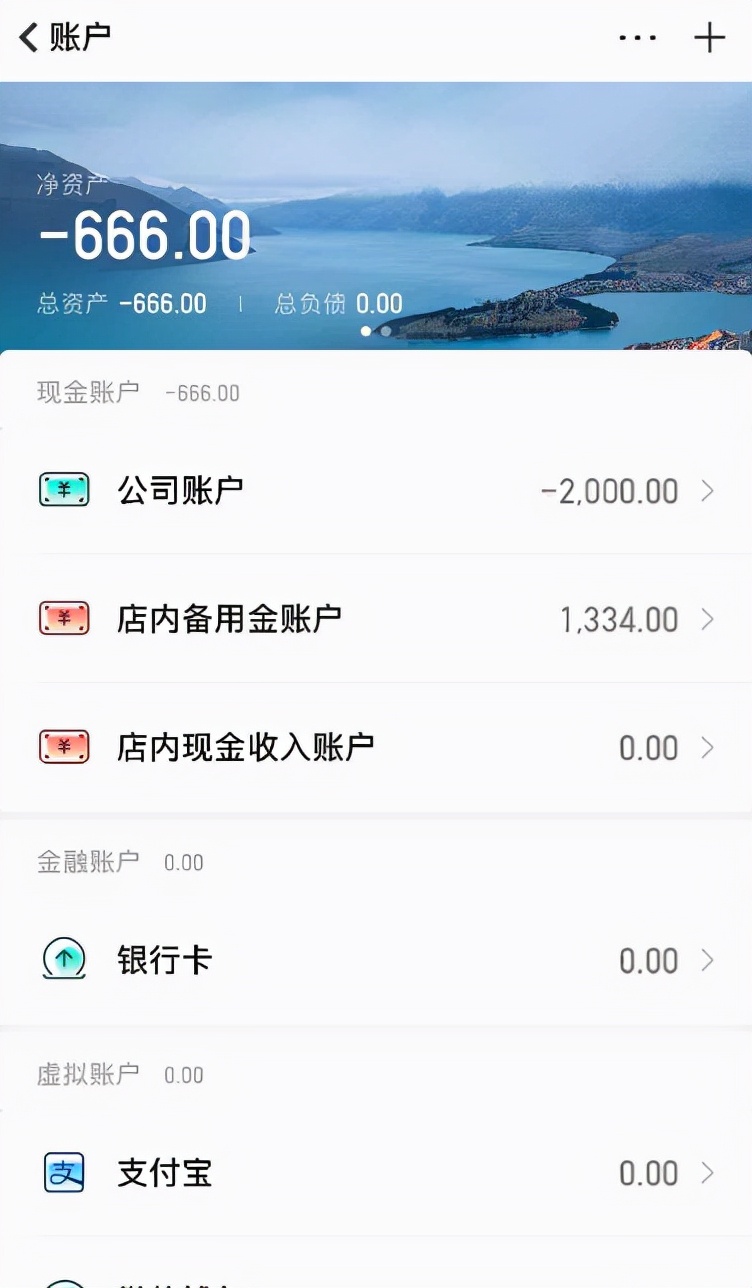Open the 店内现金收入账户 row
Viewport: 752px width, 1288px height.
(376, 747)
